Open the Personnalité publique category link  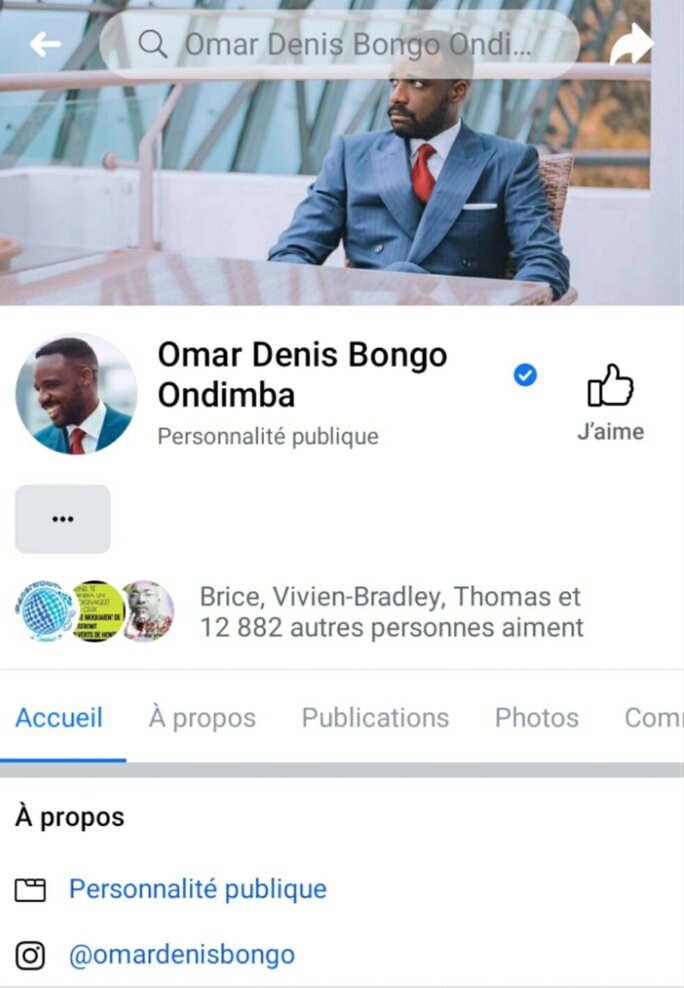click(197, 889)
